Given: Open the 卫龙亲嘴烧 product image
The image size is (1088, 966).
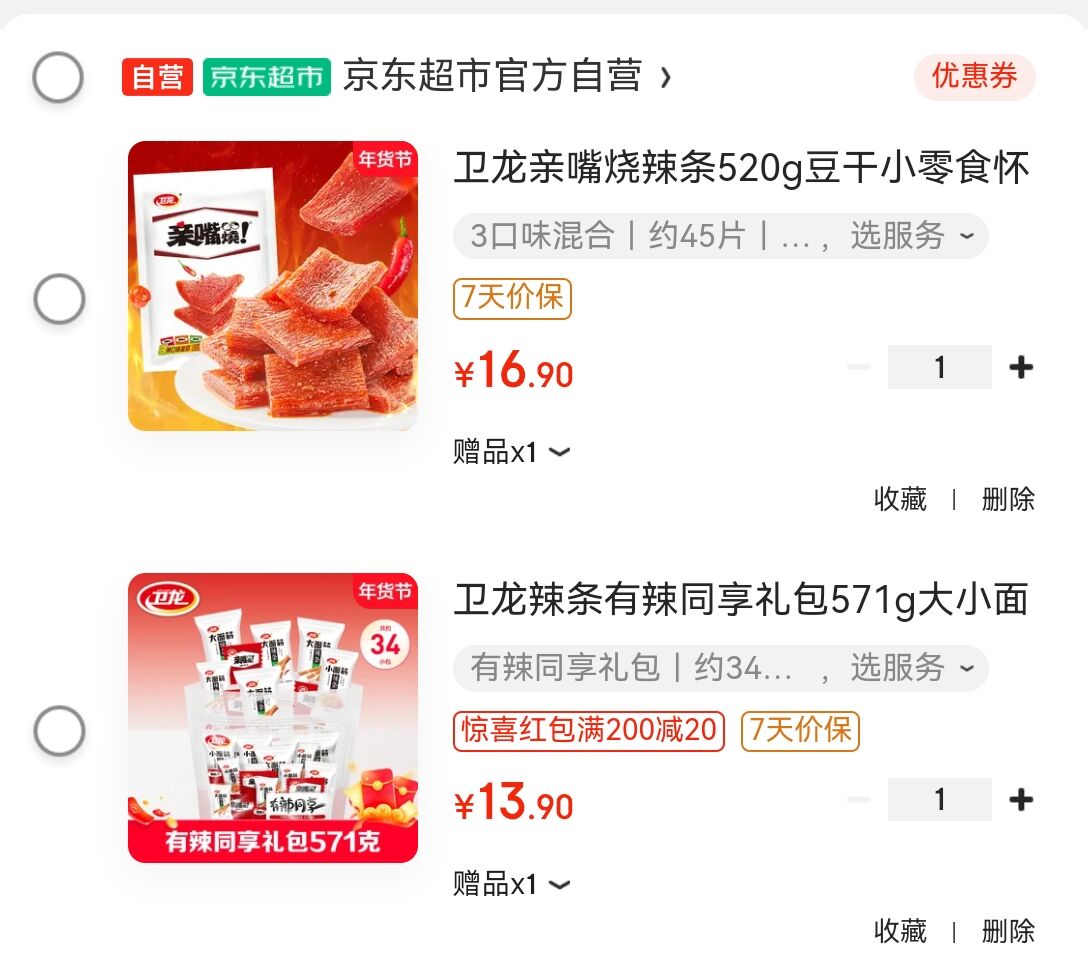Looking at the screenshot, I should point(272,286).
